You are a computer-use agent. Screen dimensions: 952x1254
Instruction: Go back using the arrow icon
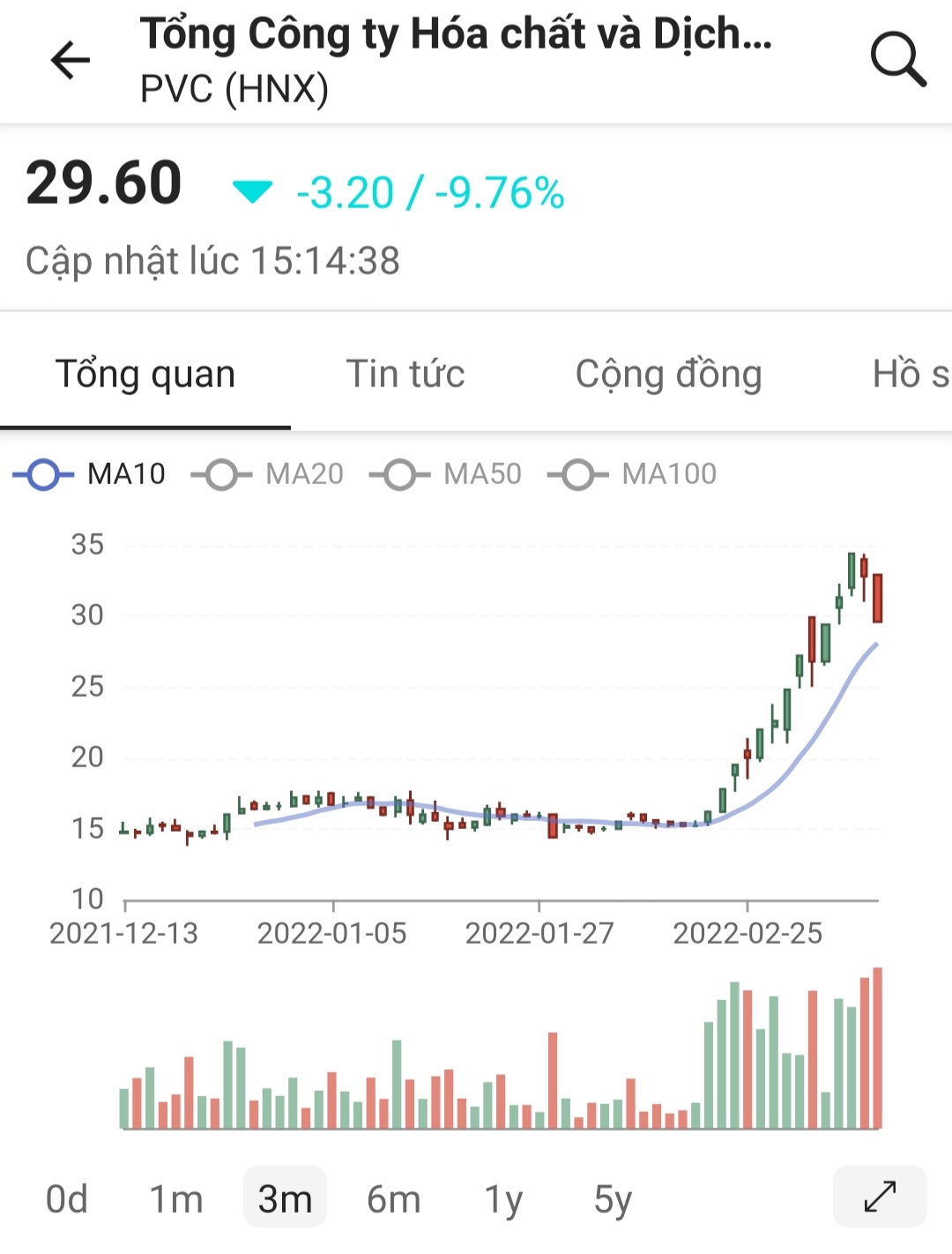pyautogui.click(x=71, y=61)
